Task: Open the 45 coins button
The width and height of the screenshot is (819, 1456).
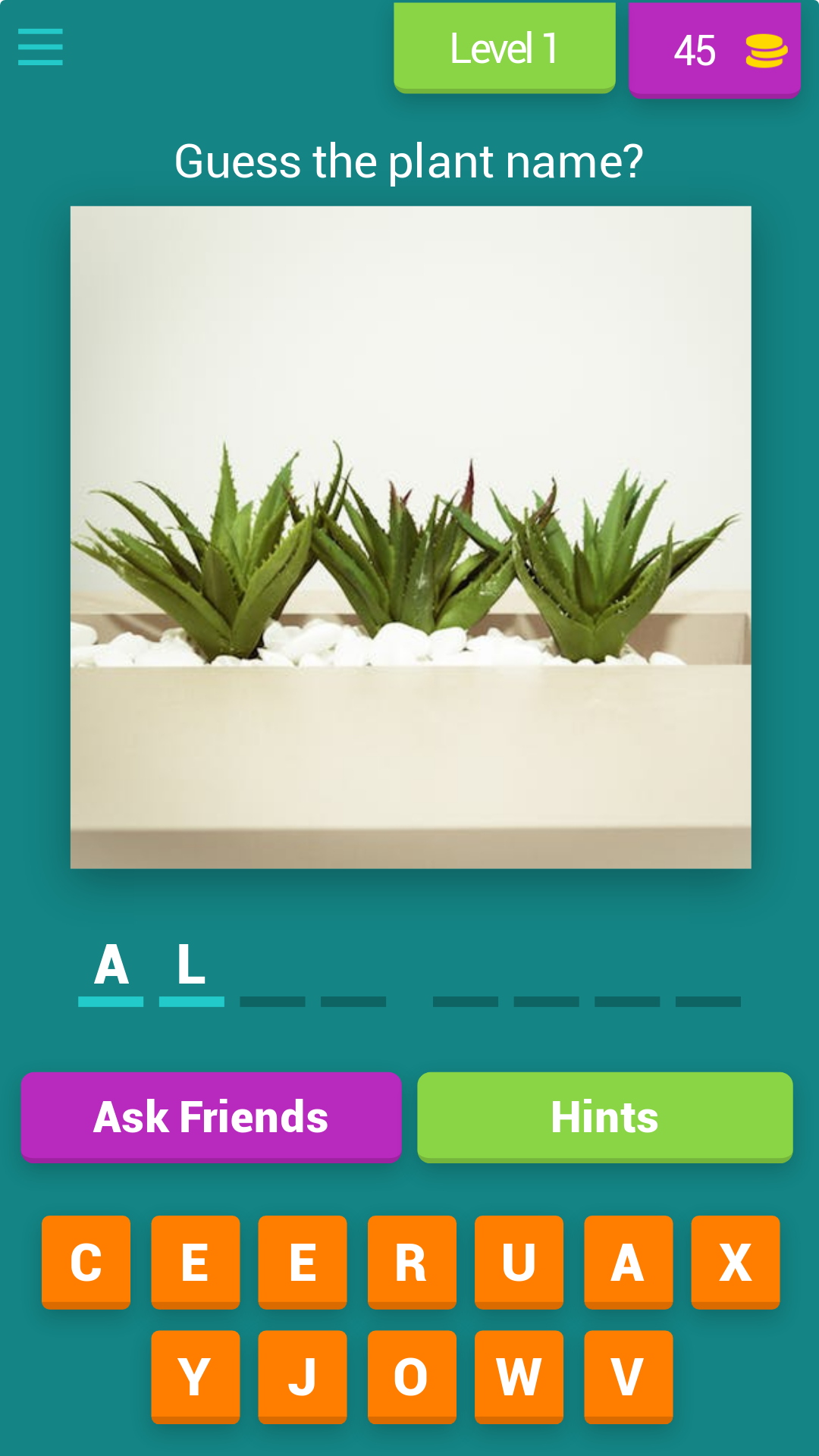Action: tap(714, 50)
